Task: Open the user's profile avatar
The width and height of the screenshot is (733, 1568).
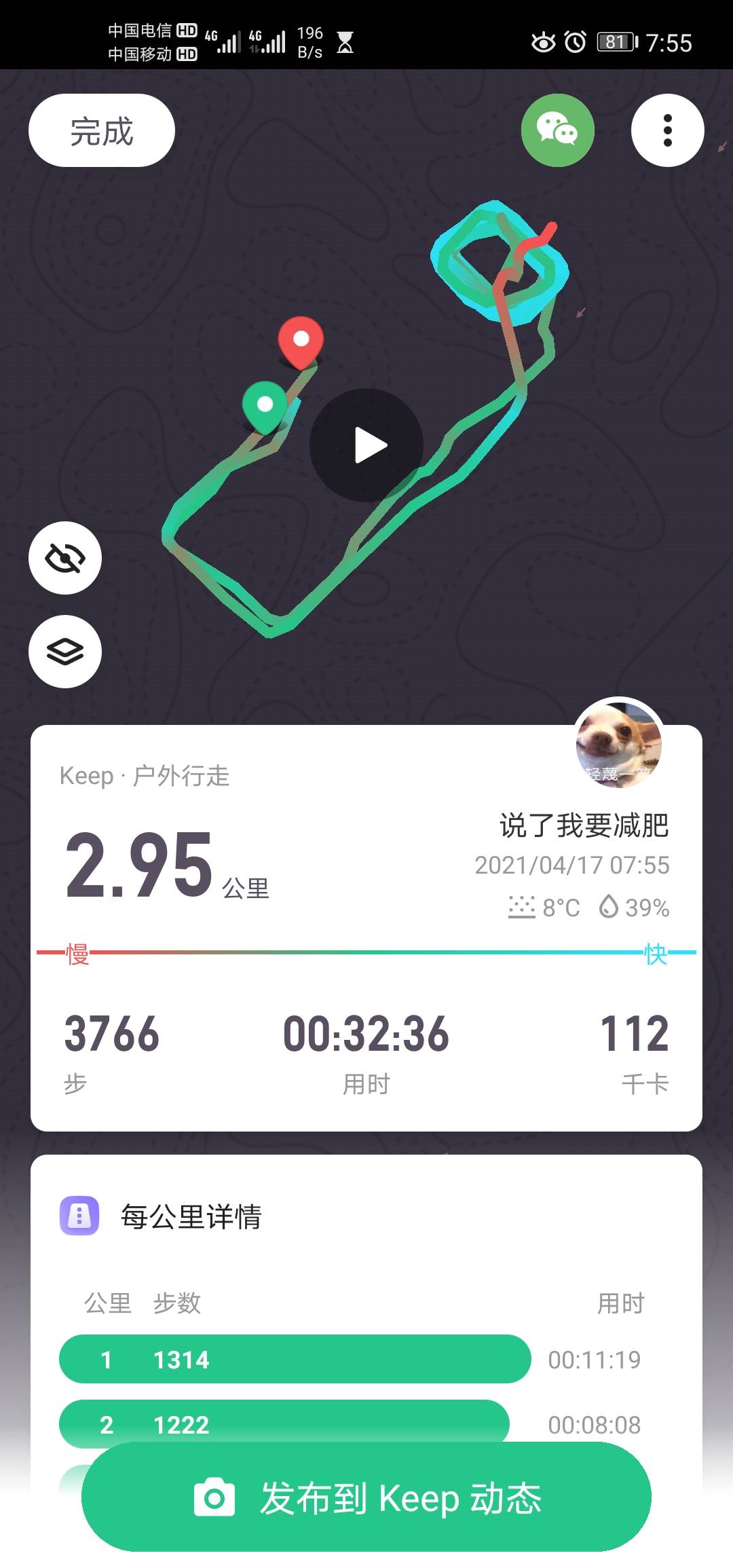Action: (x=618, y=743)
